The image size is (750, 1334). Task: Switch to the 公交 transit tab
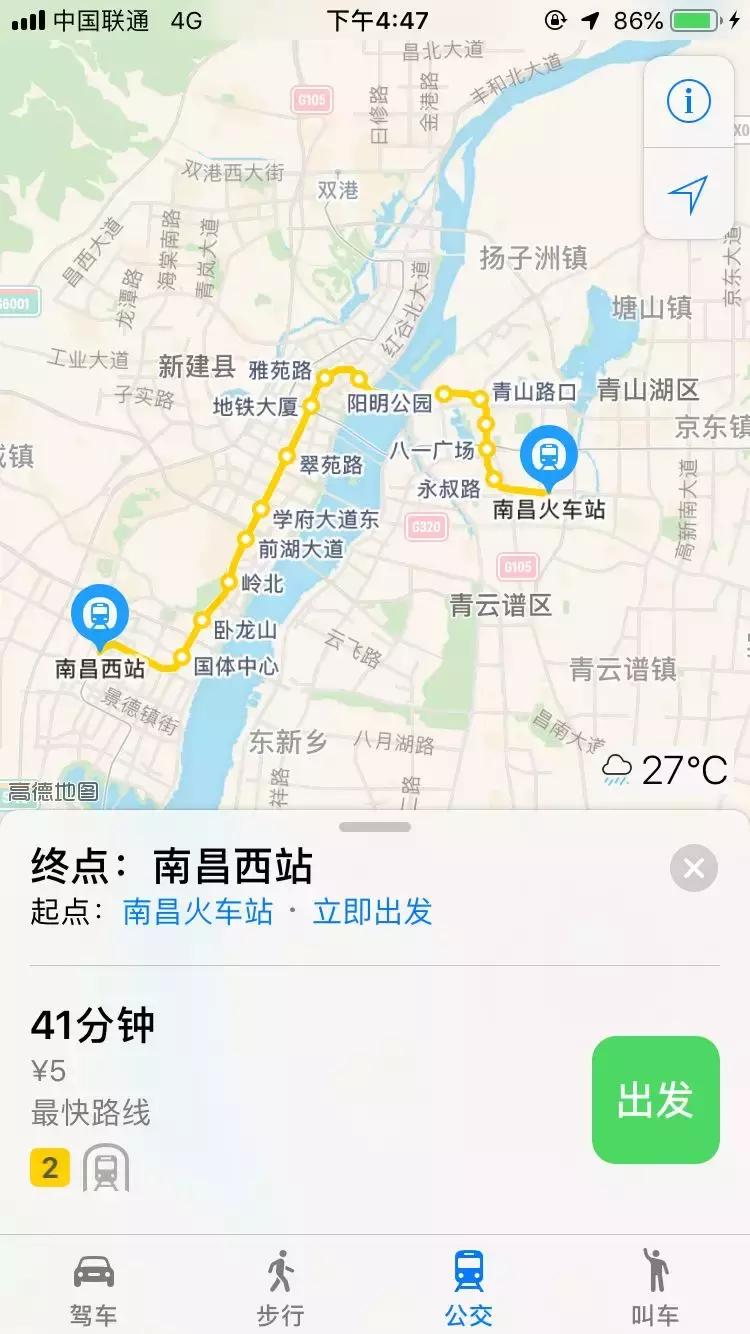coord(468,1284)
